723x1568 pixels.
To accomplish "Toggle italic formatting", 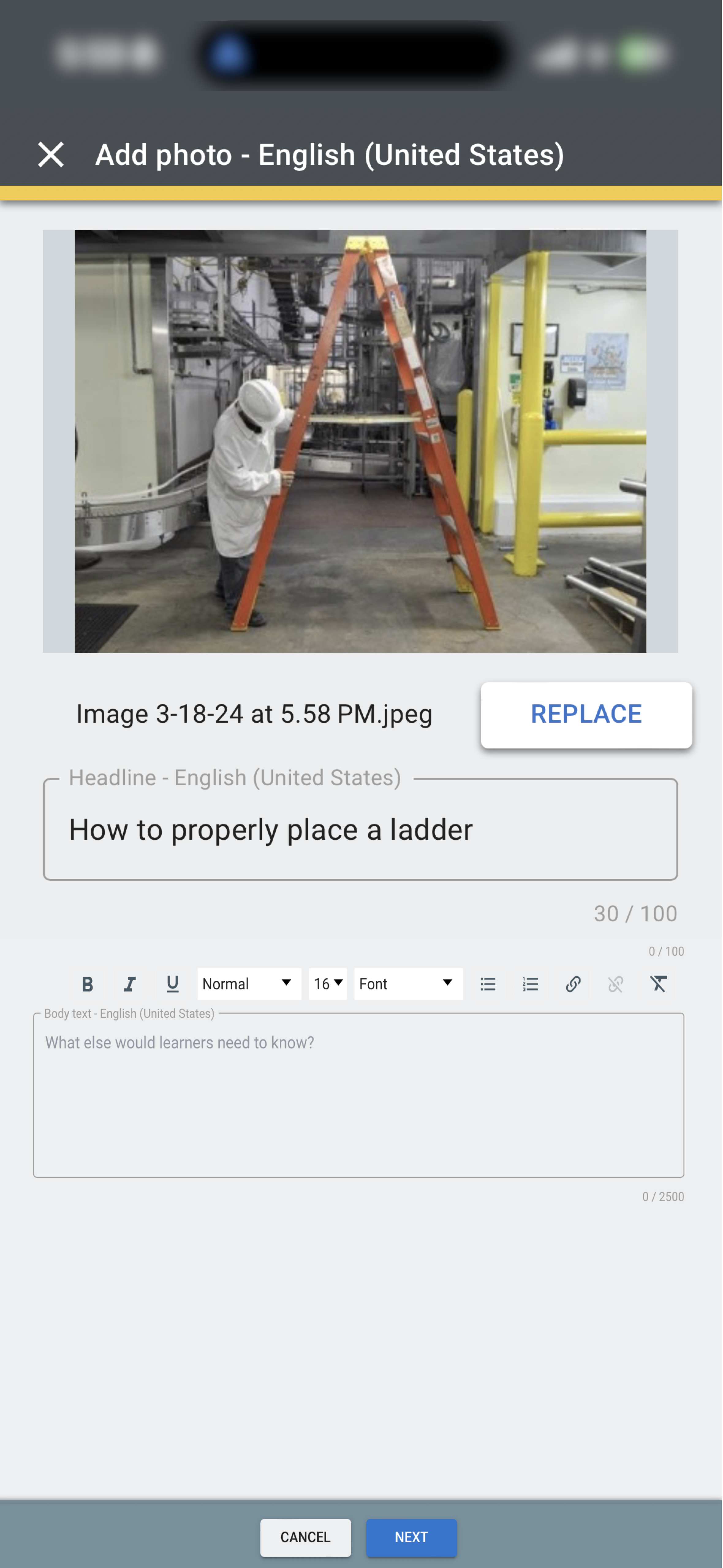I will click(x=130, y=984).
